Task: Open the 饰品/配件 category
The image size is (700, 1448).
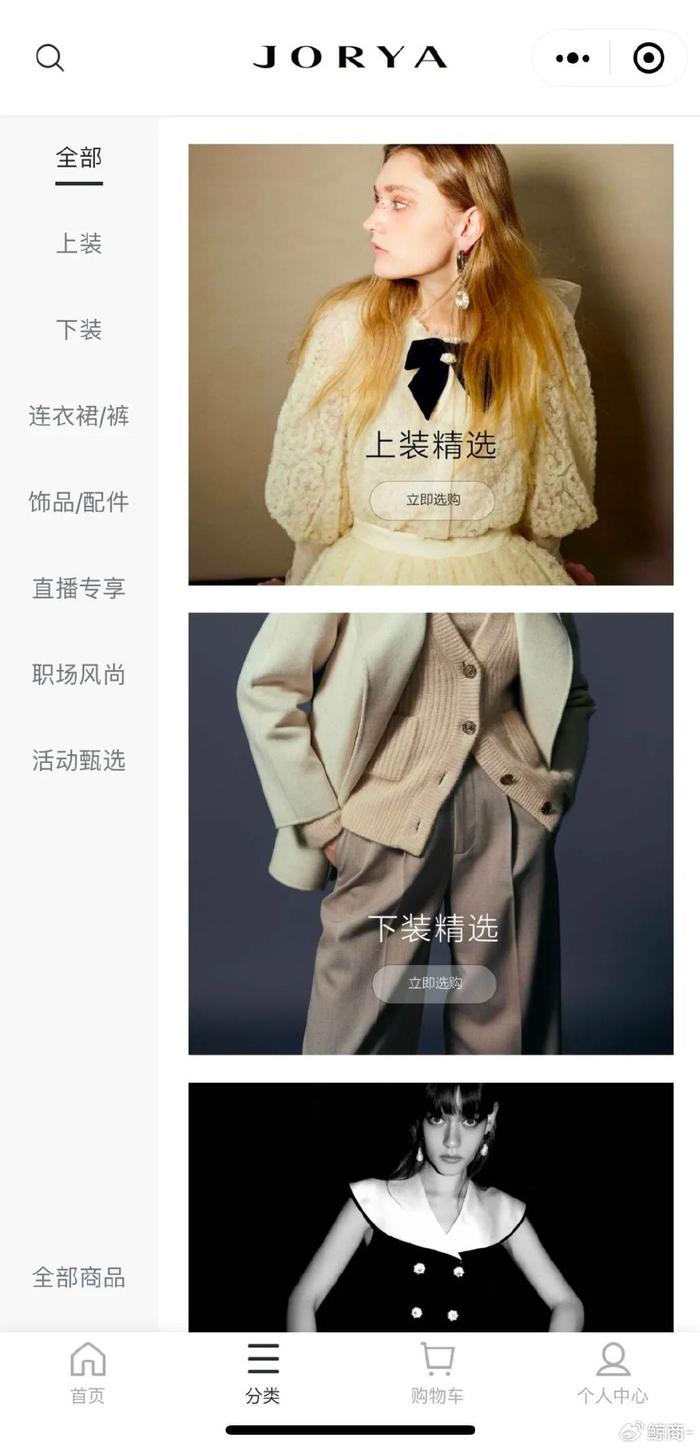Action: [x=79, y=502]
